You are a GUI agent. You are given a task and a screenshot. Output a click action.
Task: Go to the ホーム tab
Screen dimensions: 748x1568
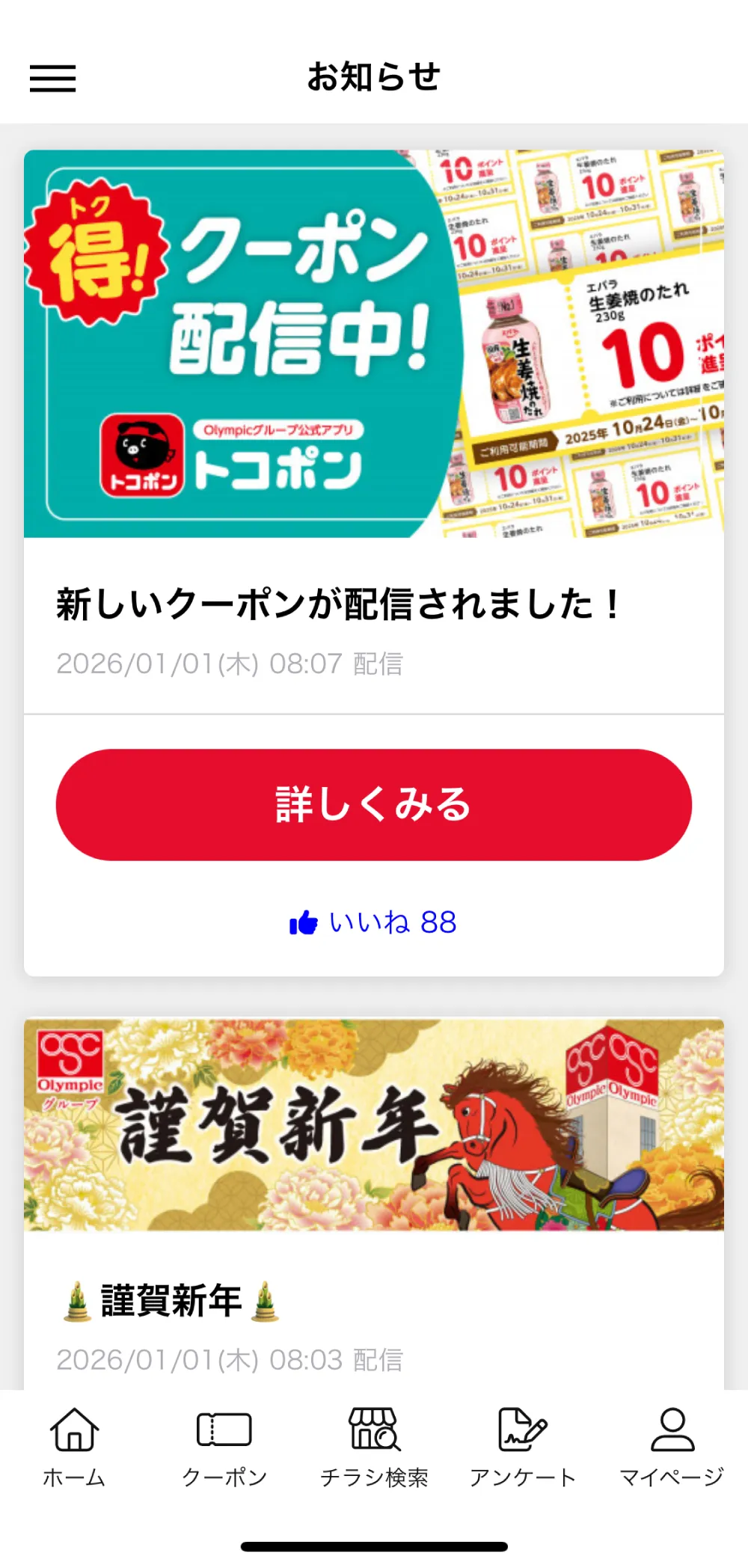click(x=74, y=1446)
